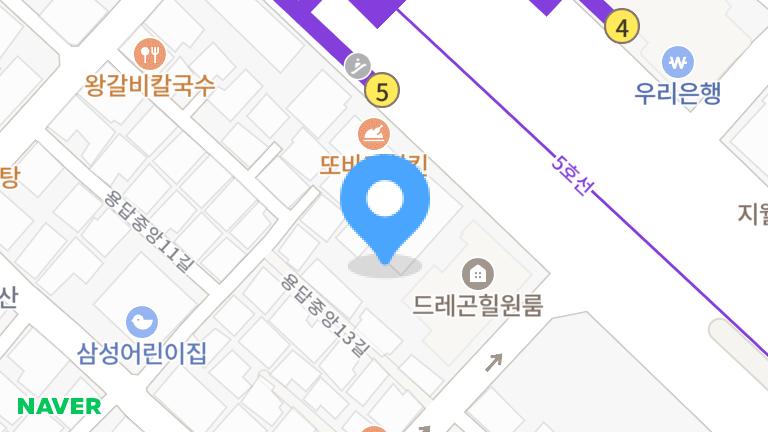Open the 우리은행 bank marker
The height and width of the screenshot is (432, 768).
tap(680, 61)
